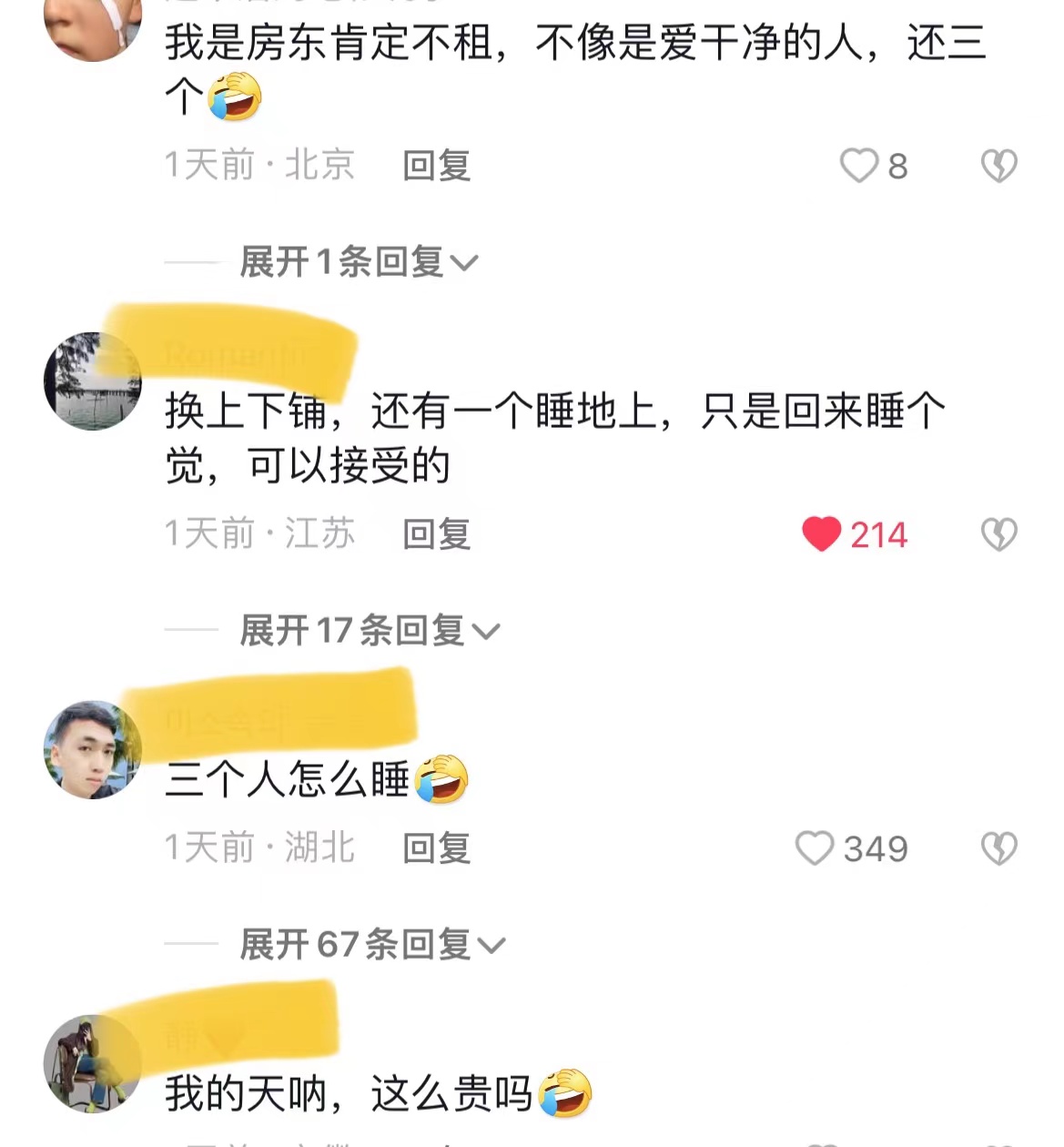The image size is (1064, 1147).
Task: Dislike the landlord's comment with broken heart icon
Action: click(x=999, y=166)
